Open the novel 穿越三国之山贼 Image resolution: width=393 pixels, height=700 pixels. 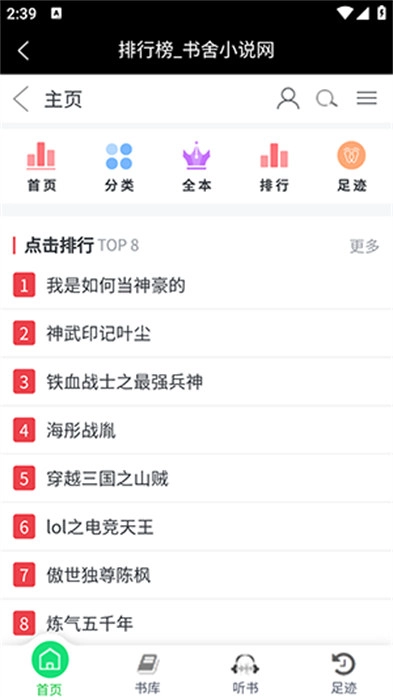196,479
